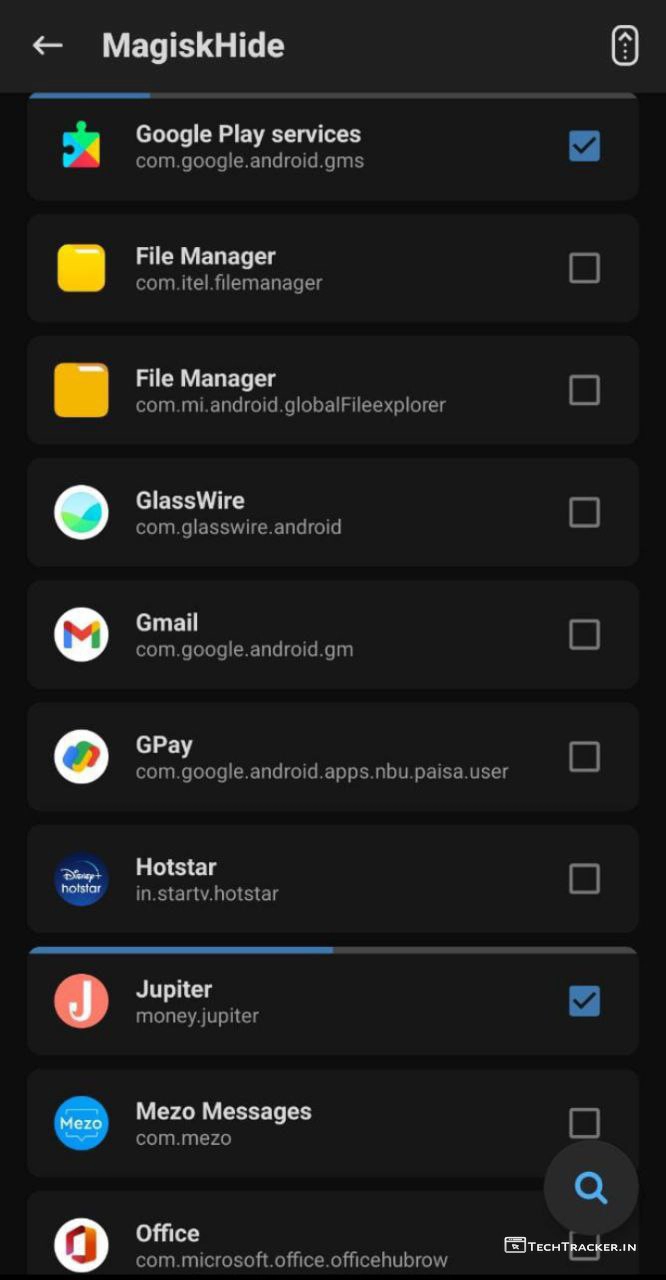666x1280 pixels.
Task: Open the overflow menu in top bar
Action: tap(624, 46)
